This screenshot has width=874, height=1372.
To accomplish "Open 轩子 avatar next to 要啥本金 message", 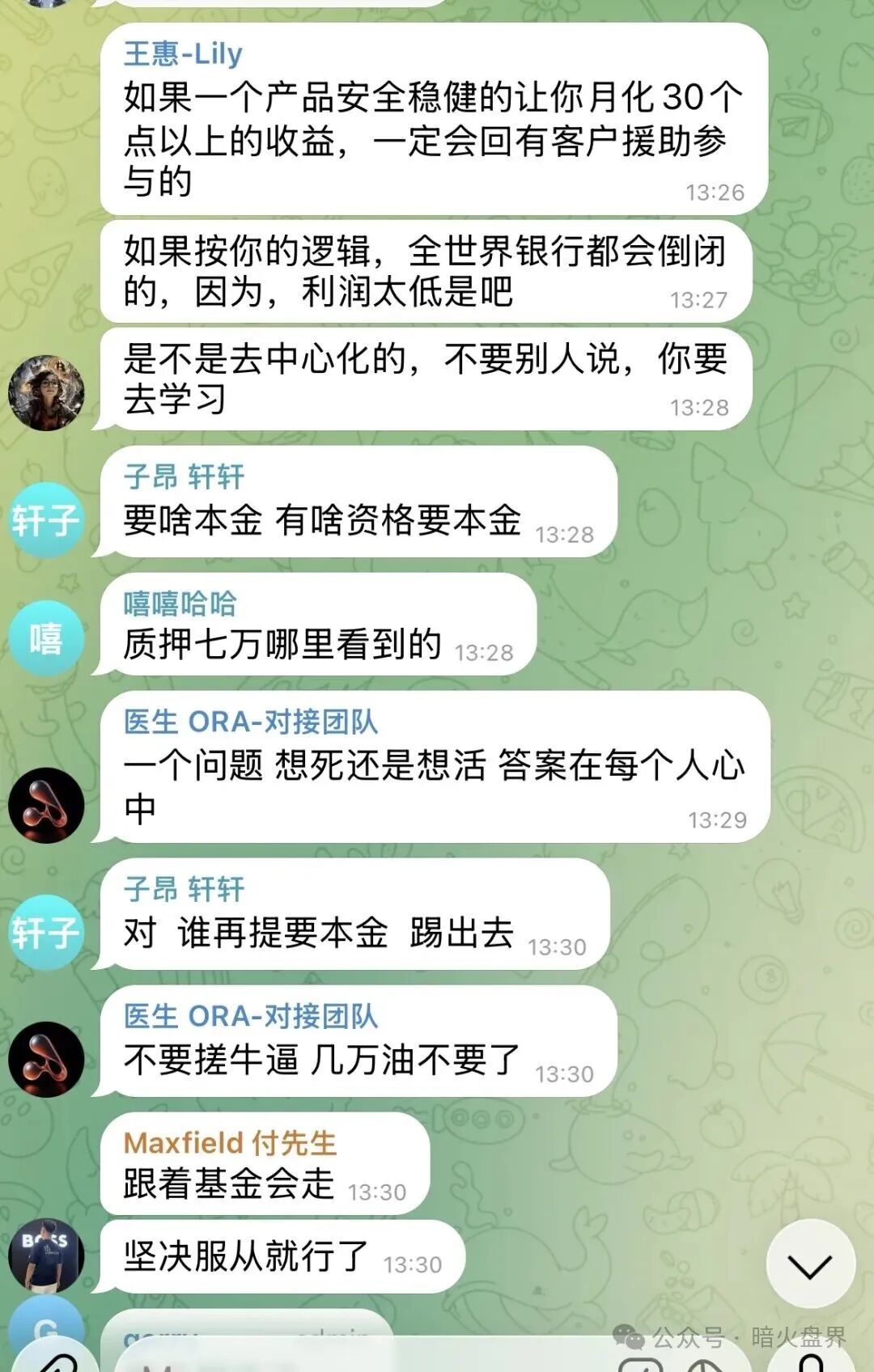I will [x=46, y=520].
